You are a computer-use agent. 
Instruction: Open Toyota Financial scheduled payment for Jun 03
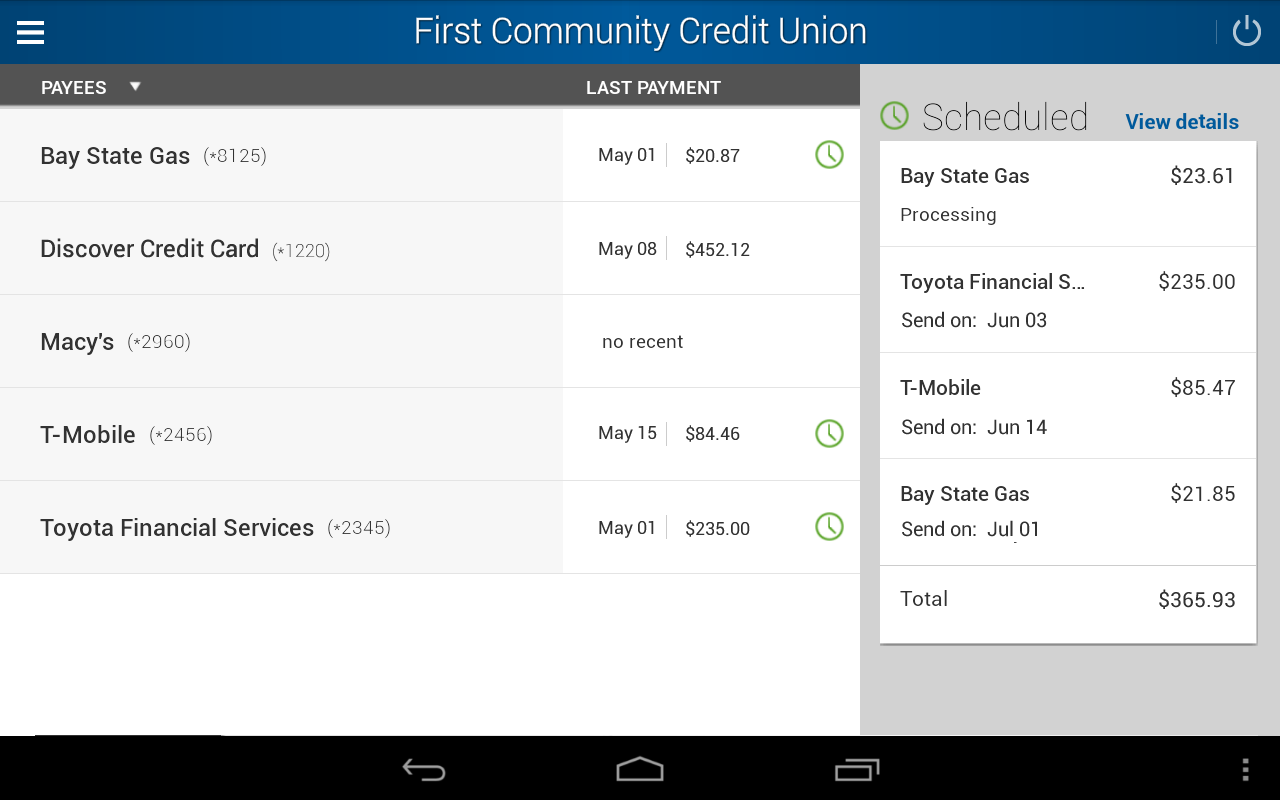pos(1067,300)
